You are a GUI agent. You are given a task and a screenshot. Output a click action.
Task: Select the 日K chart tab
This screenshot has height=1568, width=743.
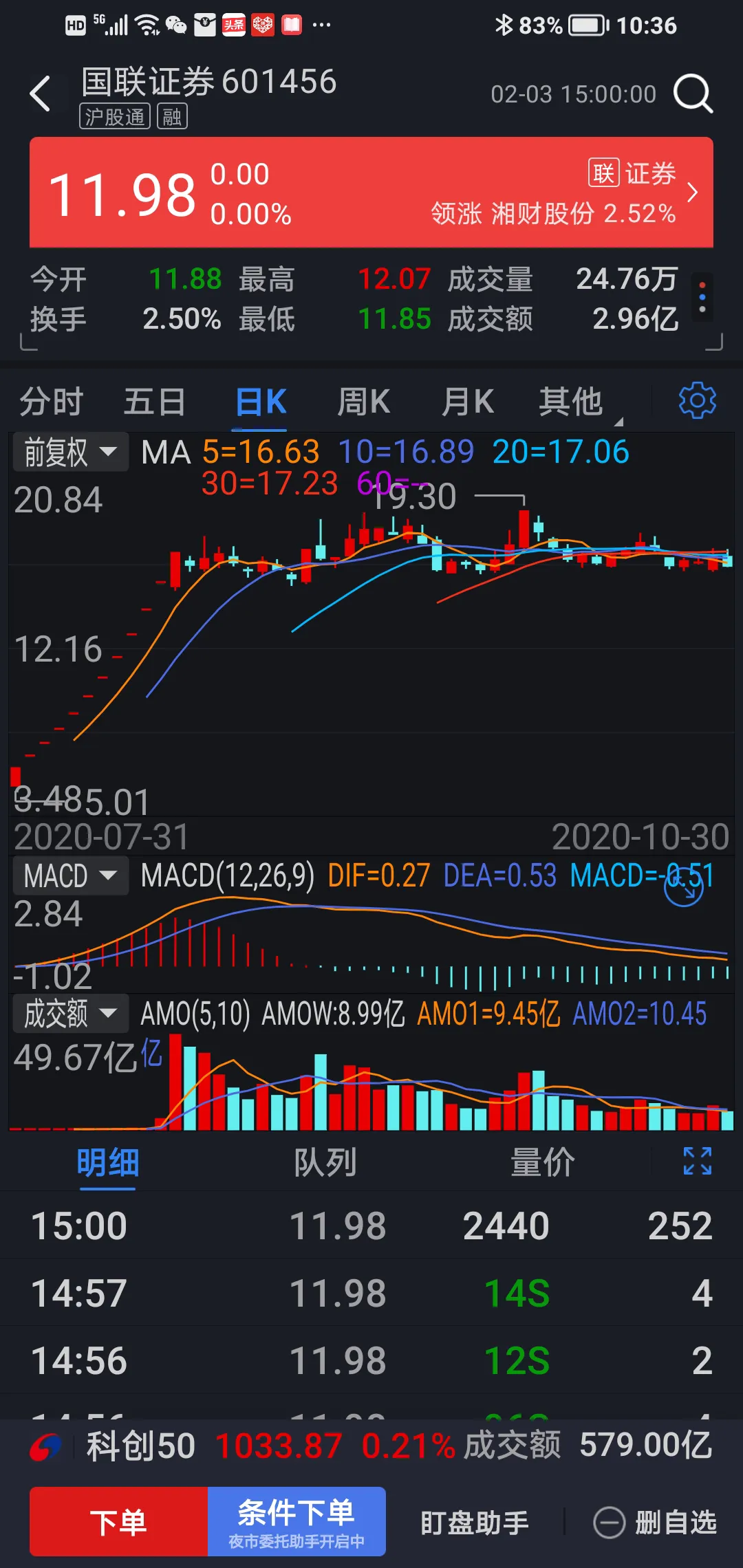[261, 402]
